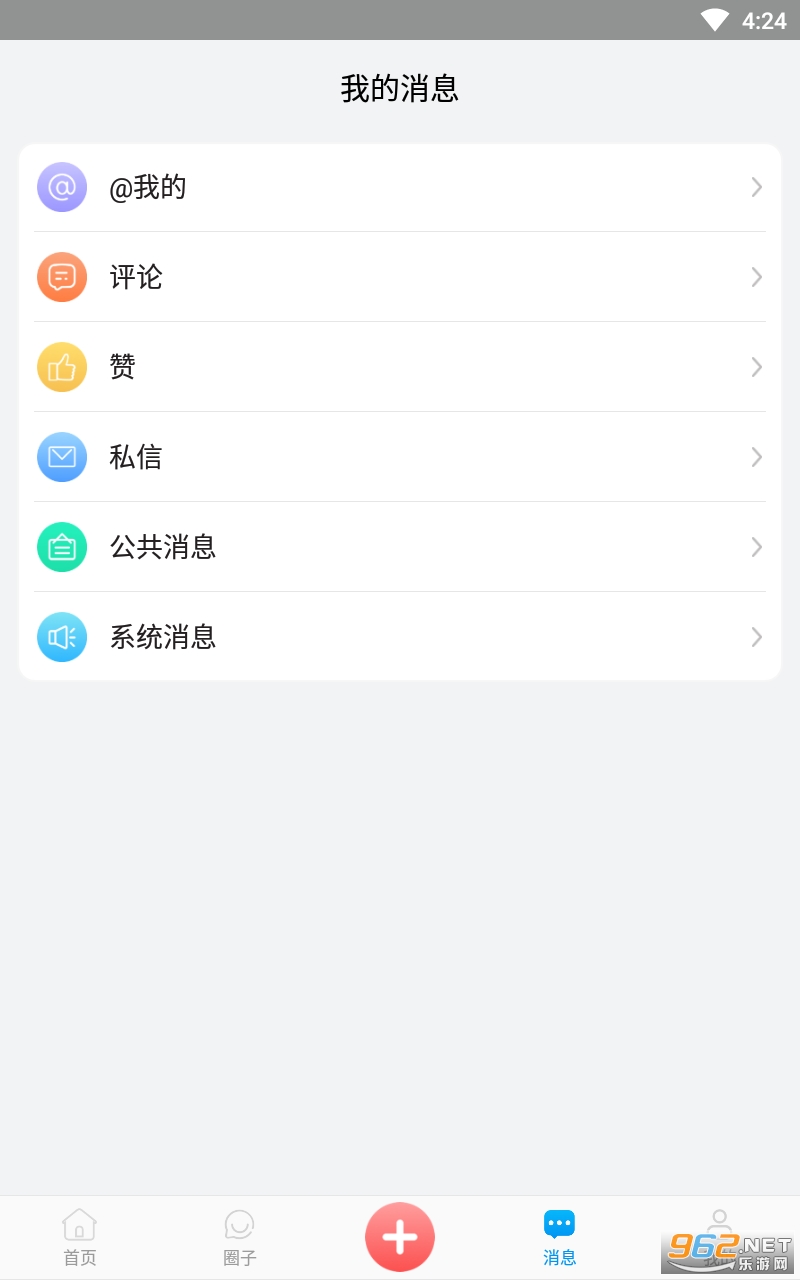Open 公共消息 public messages
This screenshot has width=800, height=1280.
tap(400, 547)
